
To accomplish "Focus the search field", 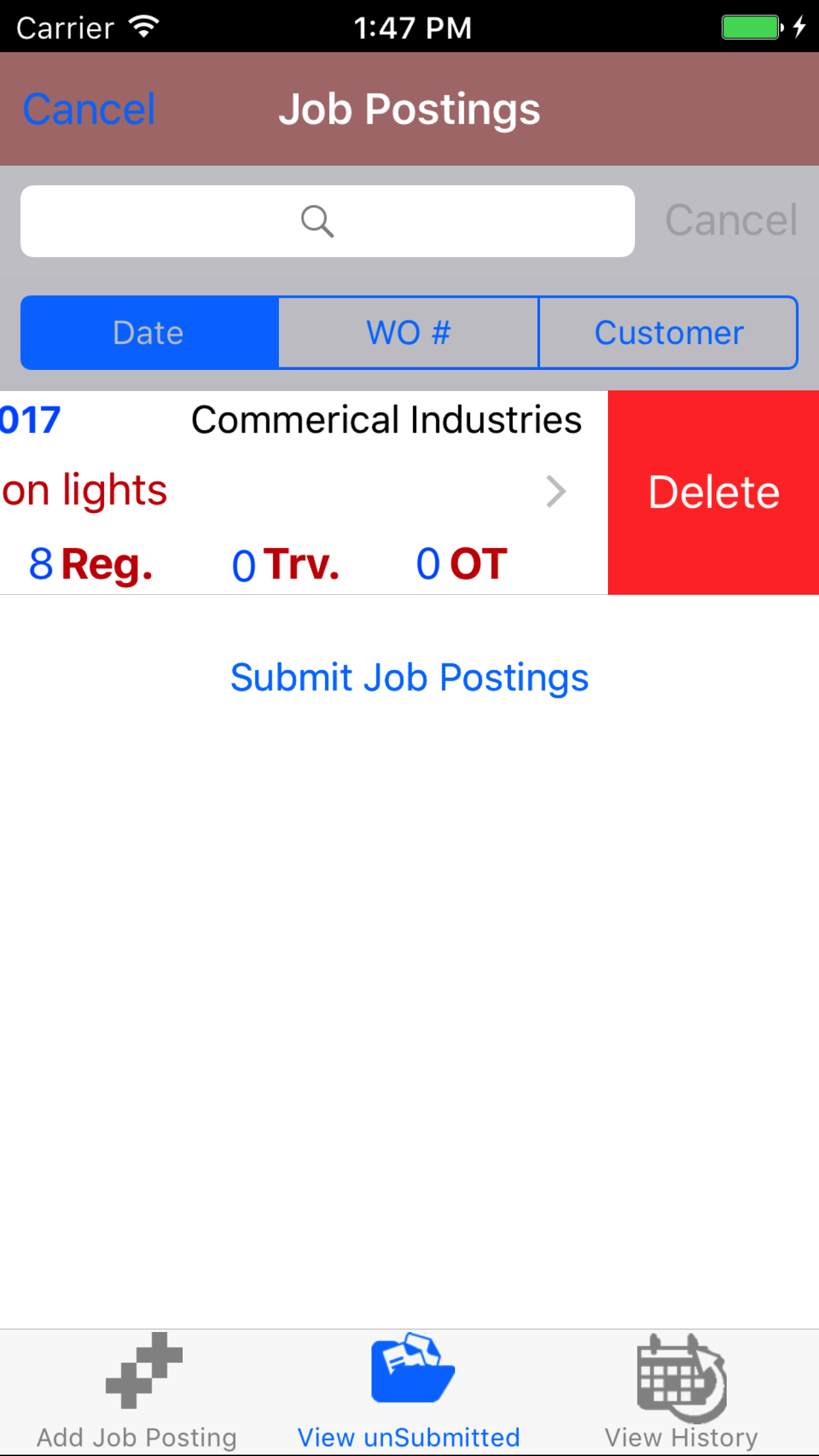I will point(327,222).
